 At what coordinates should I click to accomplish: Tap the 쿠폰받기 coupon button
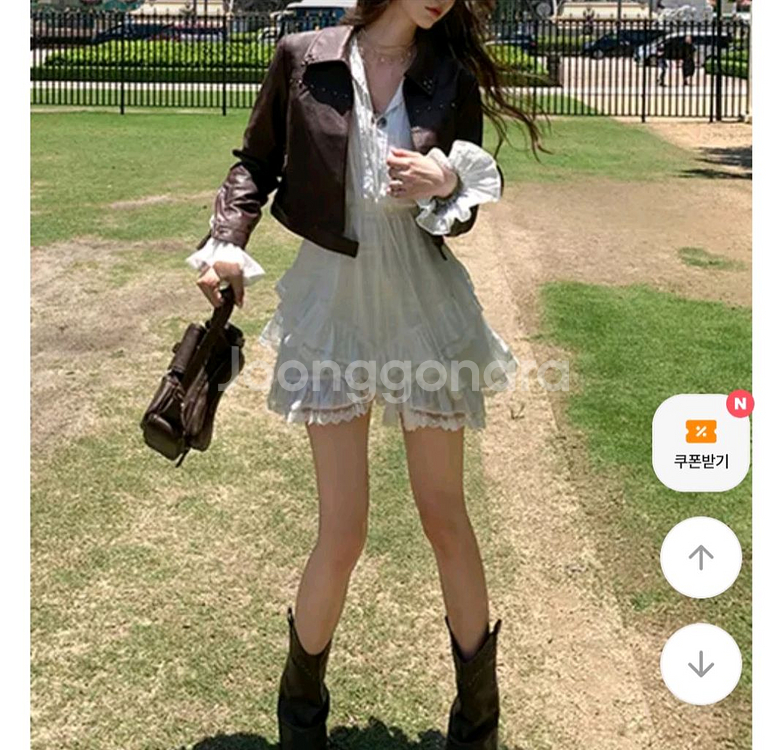coord(700,443)
